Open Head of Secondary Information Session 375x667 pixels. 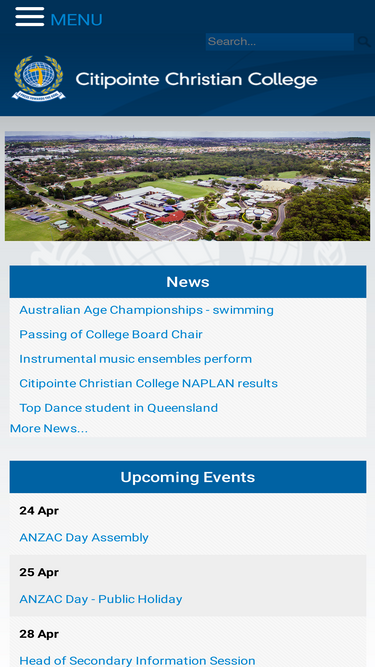tap(137, 661)
